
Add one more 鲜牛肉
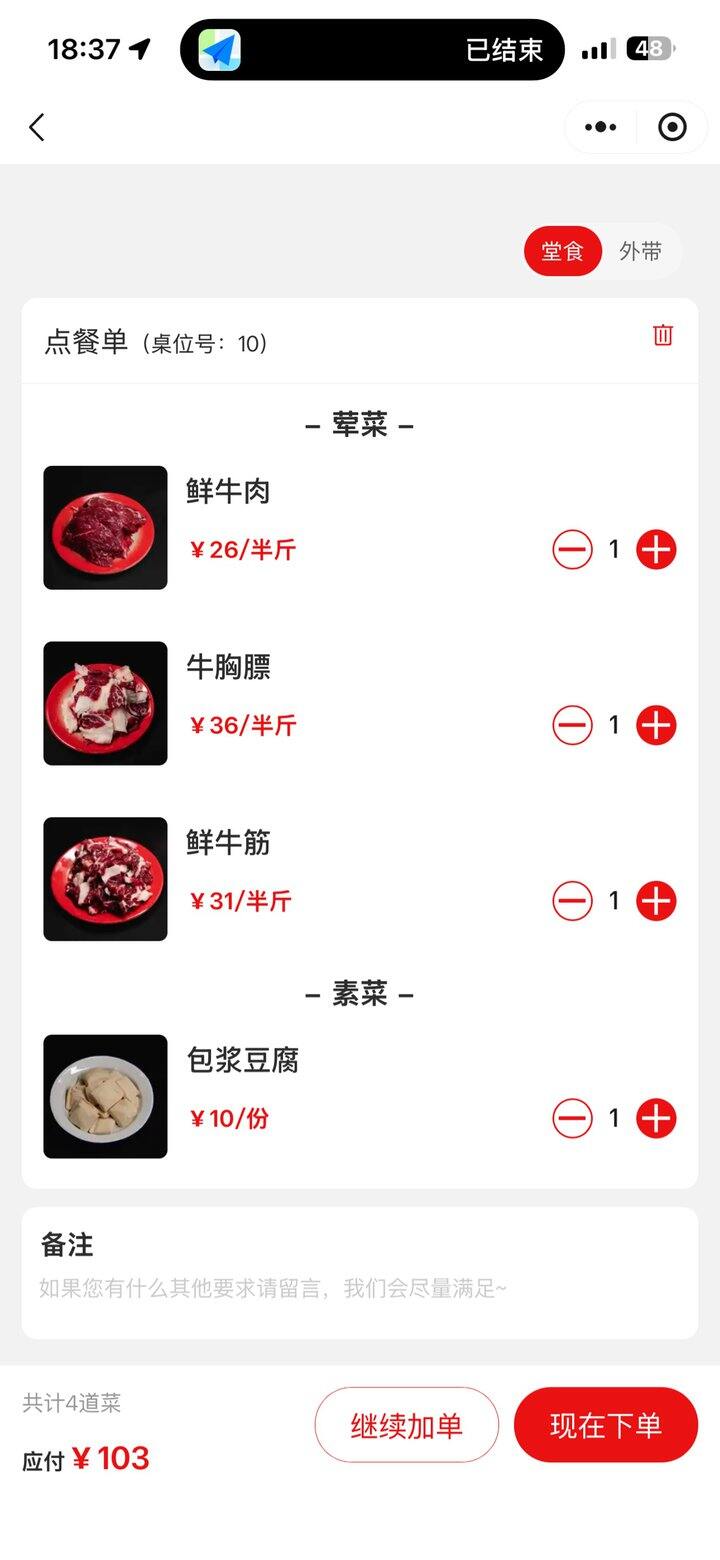click(x=656, y=549)
